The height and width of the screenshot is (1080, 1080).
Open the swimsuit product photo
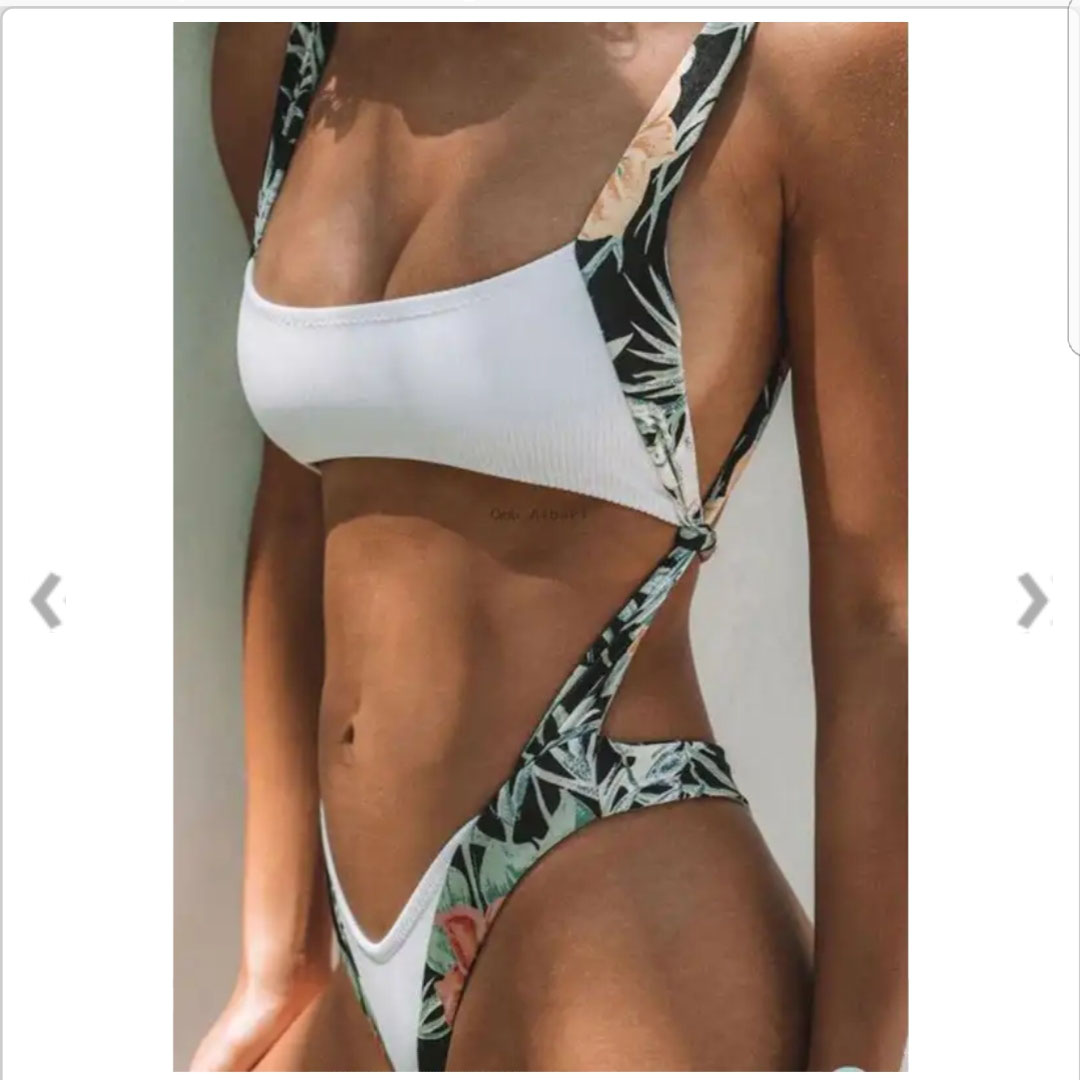(x=540, y=545)
